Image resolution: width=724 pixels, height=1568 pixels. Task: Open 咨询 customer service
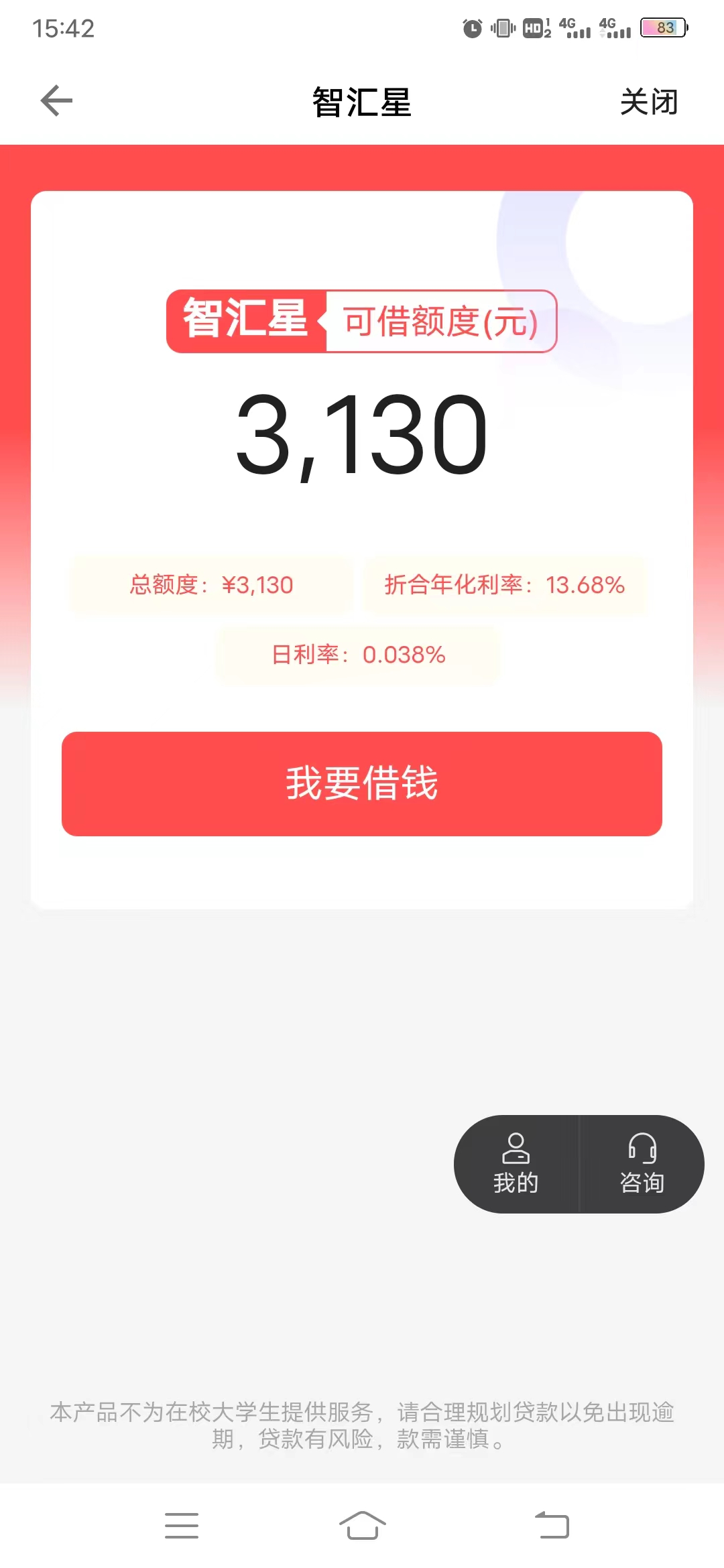[x=642, y=1164]
